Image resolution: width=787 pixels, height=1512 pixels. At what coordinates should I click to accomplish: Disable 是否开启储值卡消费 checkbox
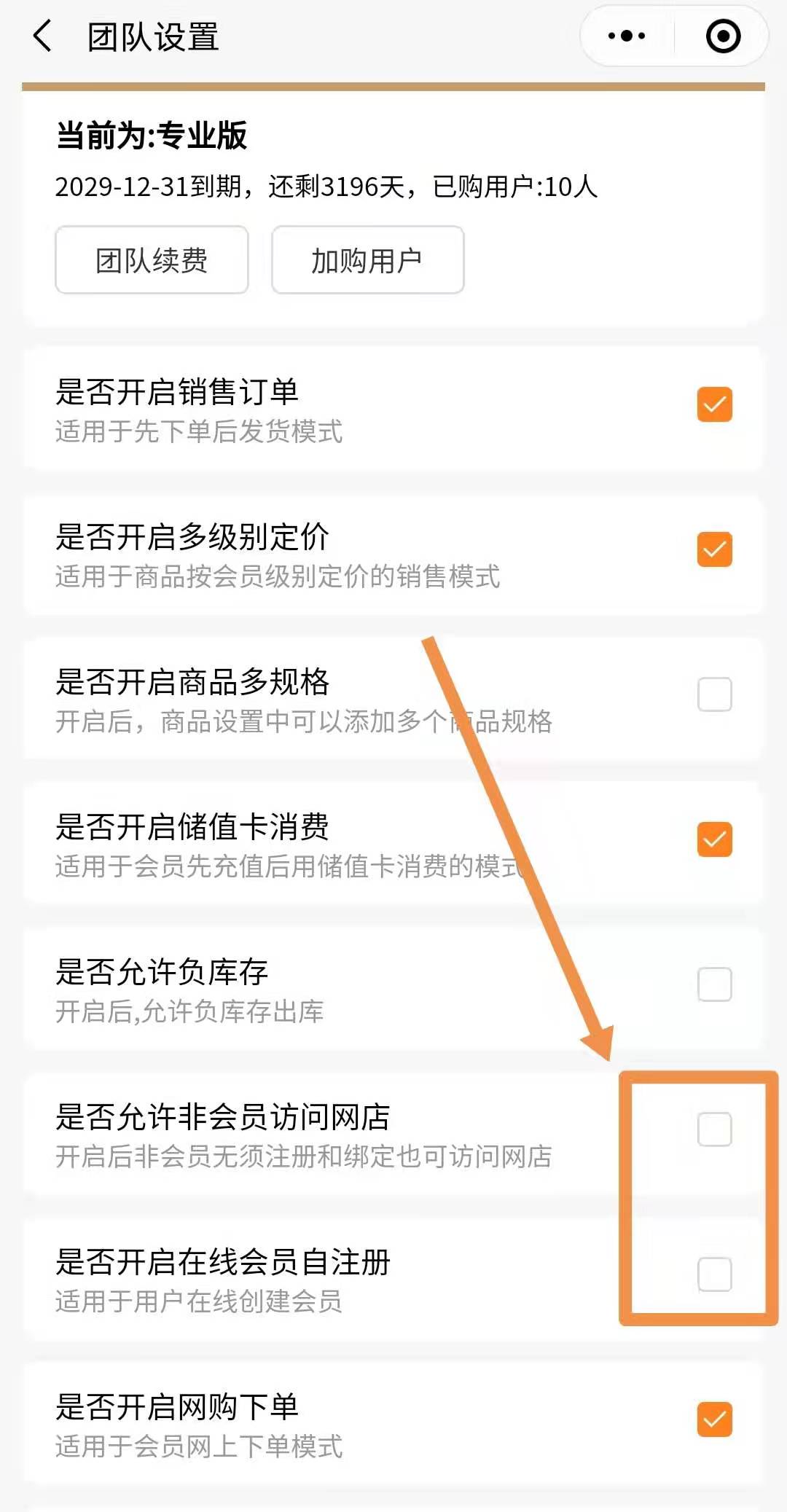714,839
